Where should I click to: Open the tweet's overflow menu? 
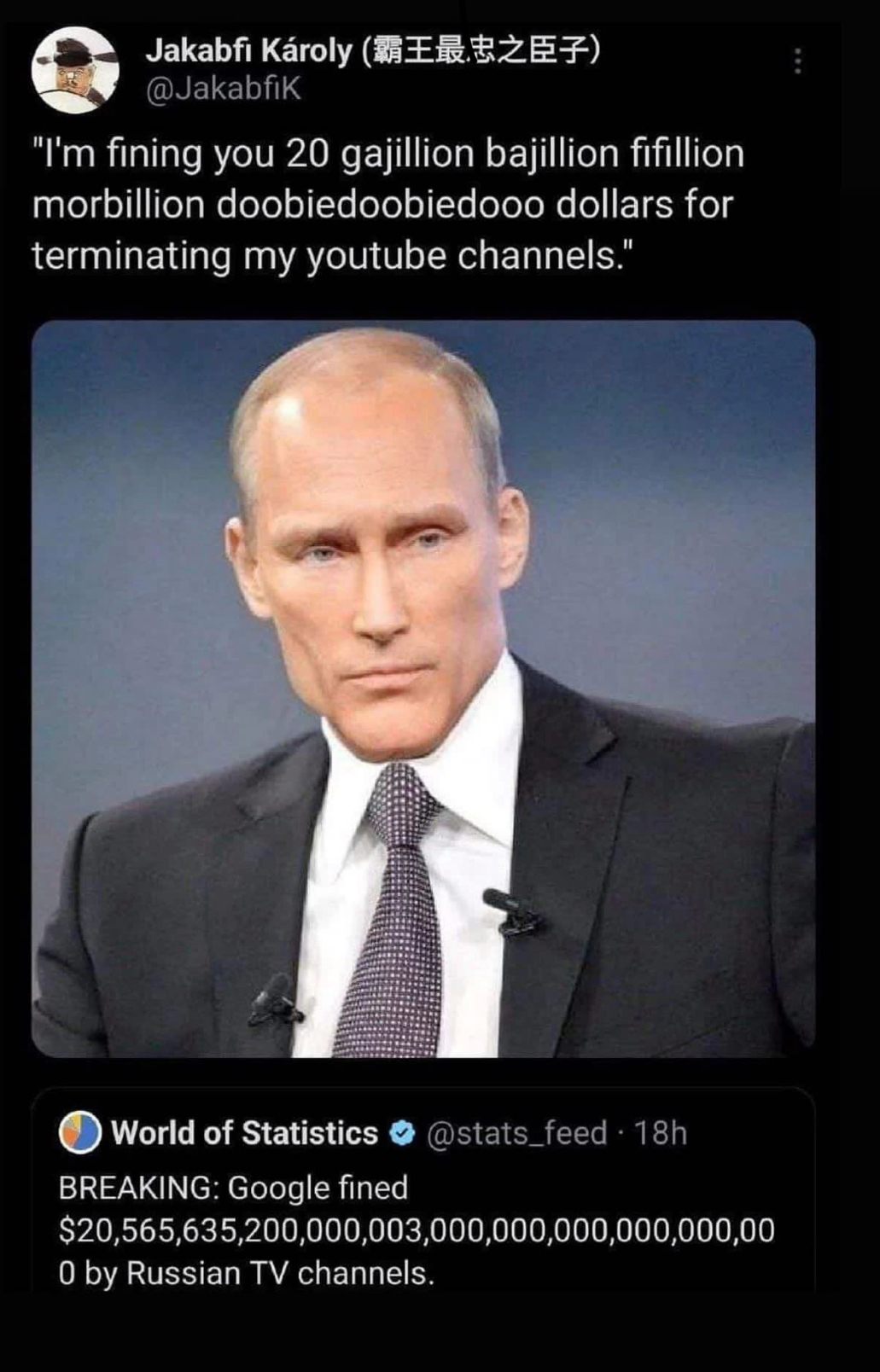pos(797,61)
